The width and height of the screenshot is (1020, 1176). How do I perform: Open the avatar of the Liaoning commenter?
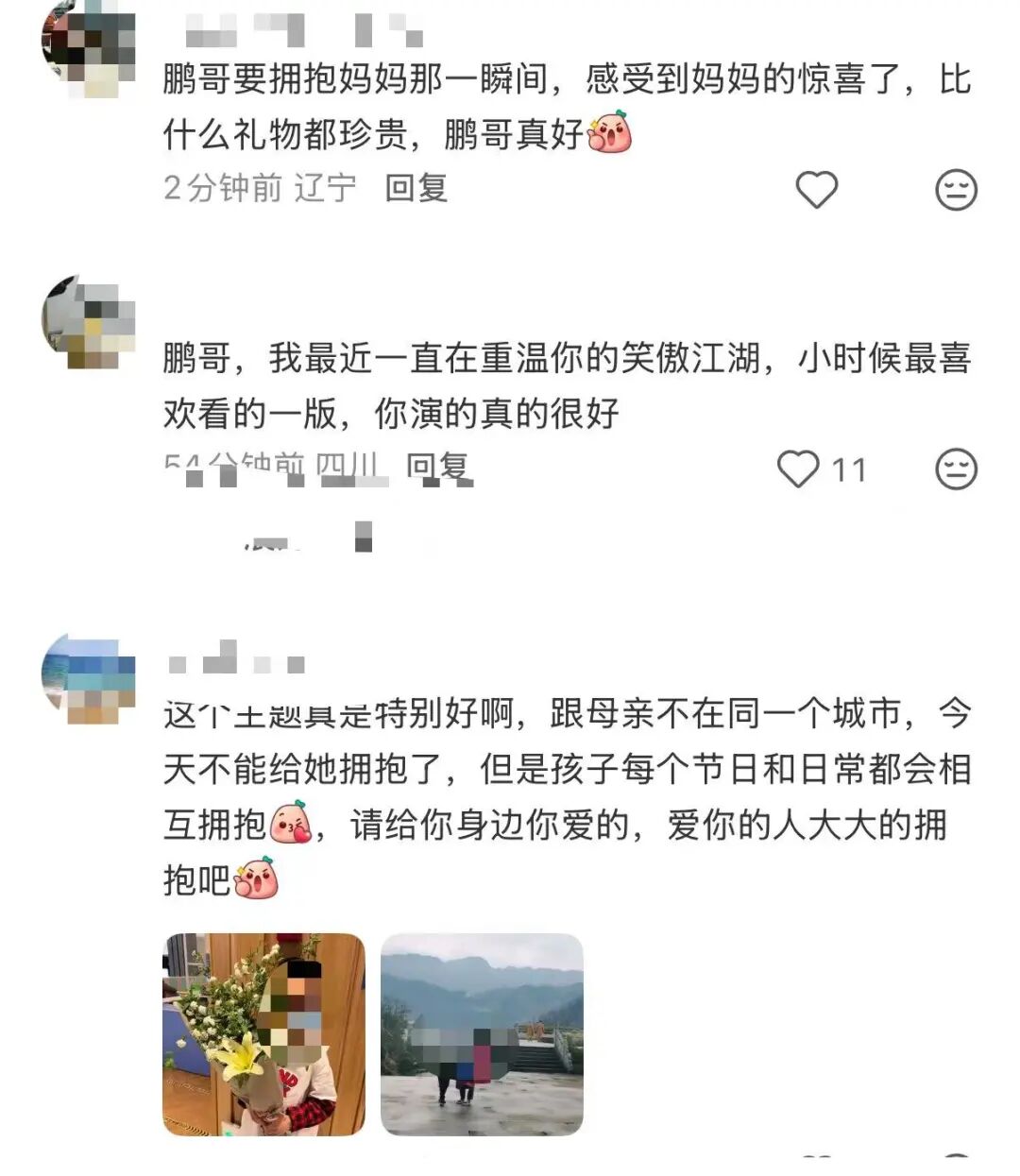(x=88, y=47)
